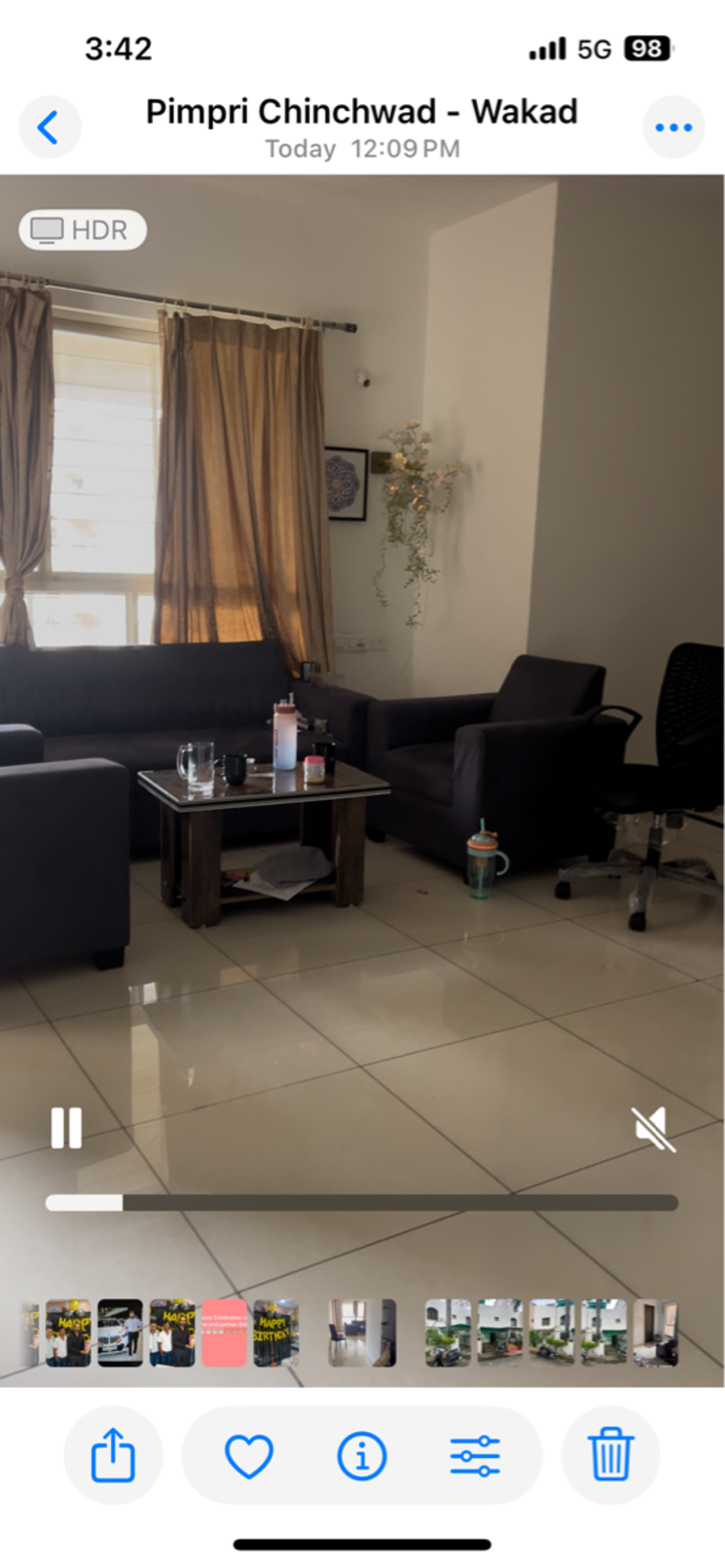The image size is (725, 1568).
Task: Tap the HDR badge on the video
Action: tap(83, 231)
